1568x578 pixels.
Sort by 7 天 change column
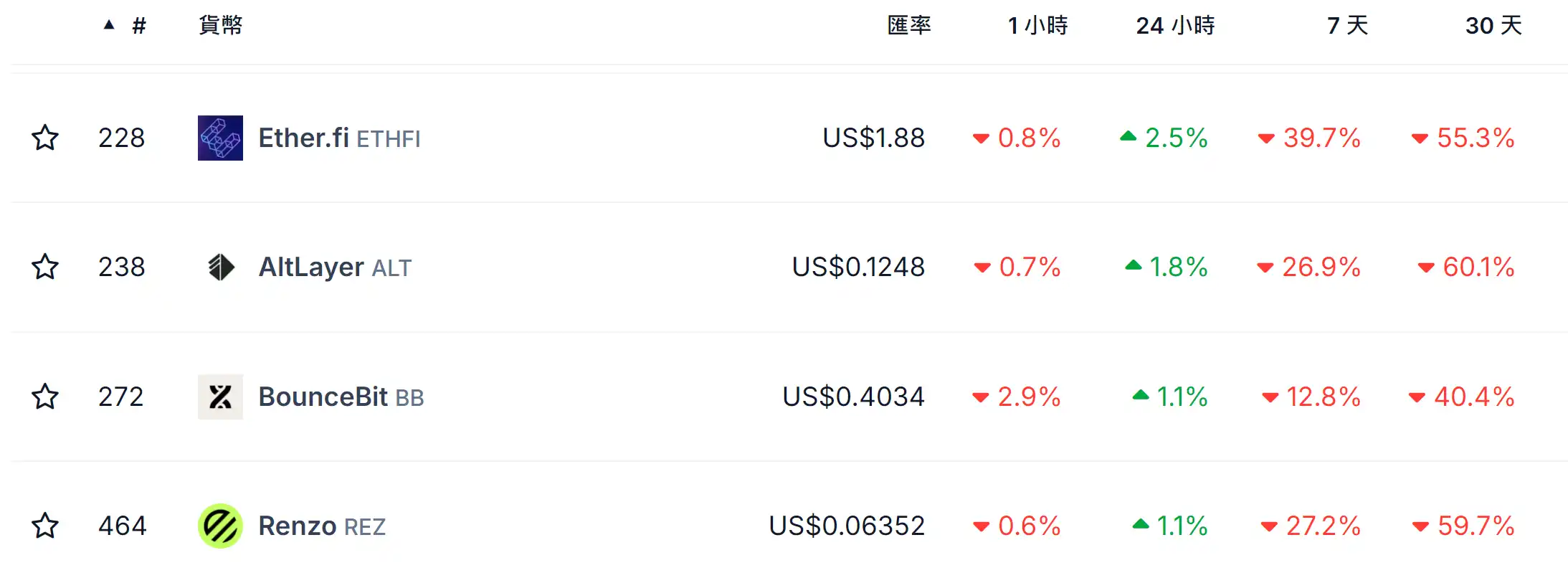pos(1346,26)
